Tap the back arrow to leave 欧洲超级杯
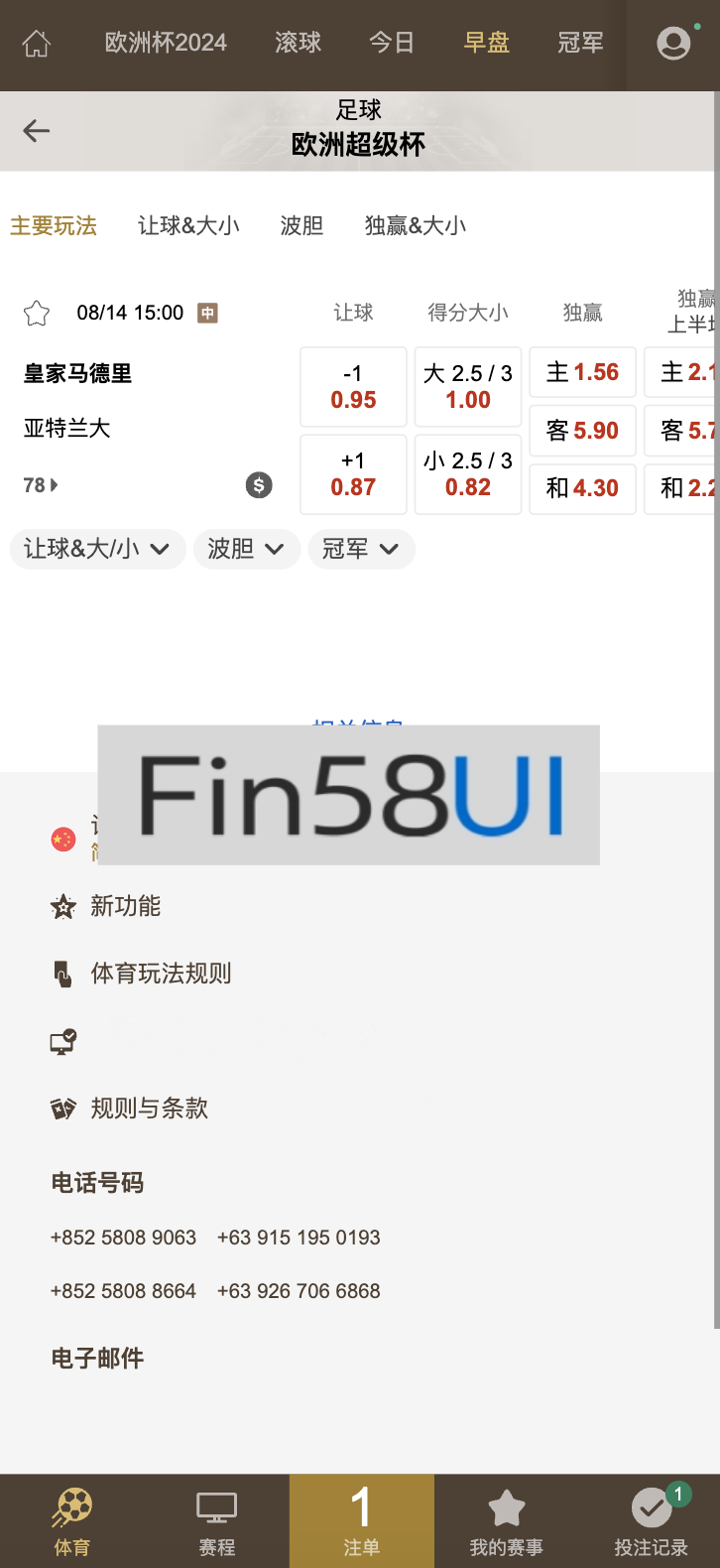720x1568 pixels. [36, 130]
